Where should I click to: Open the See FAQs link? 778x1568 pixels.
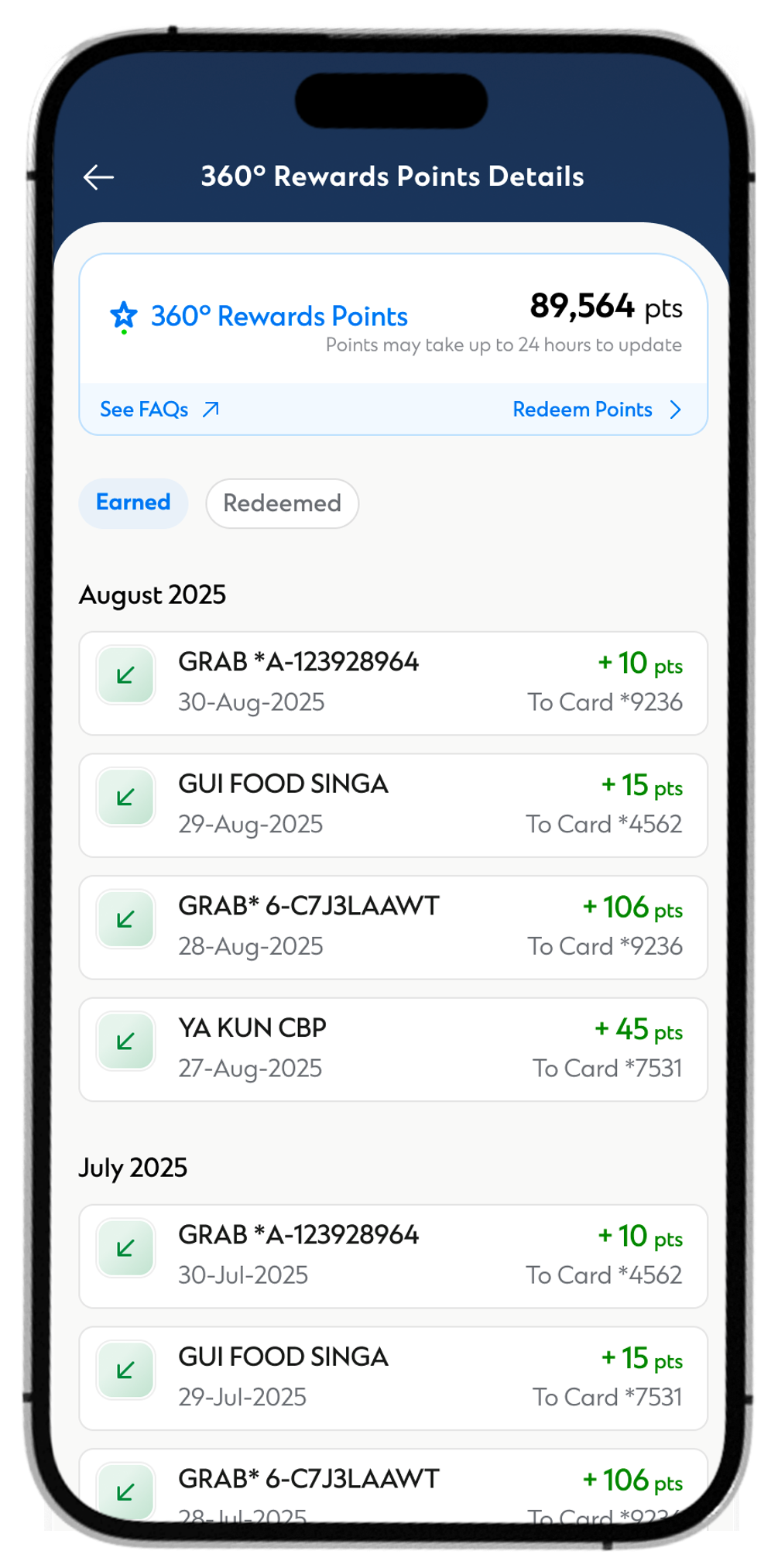(x=159, y=409)
